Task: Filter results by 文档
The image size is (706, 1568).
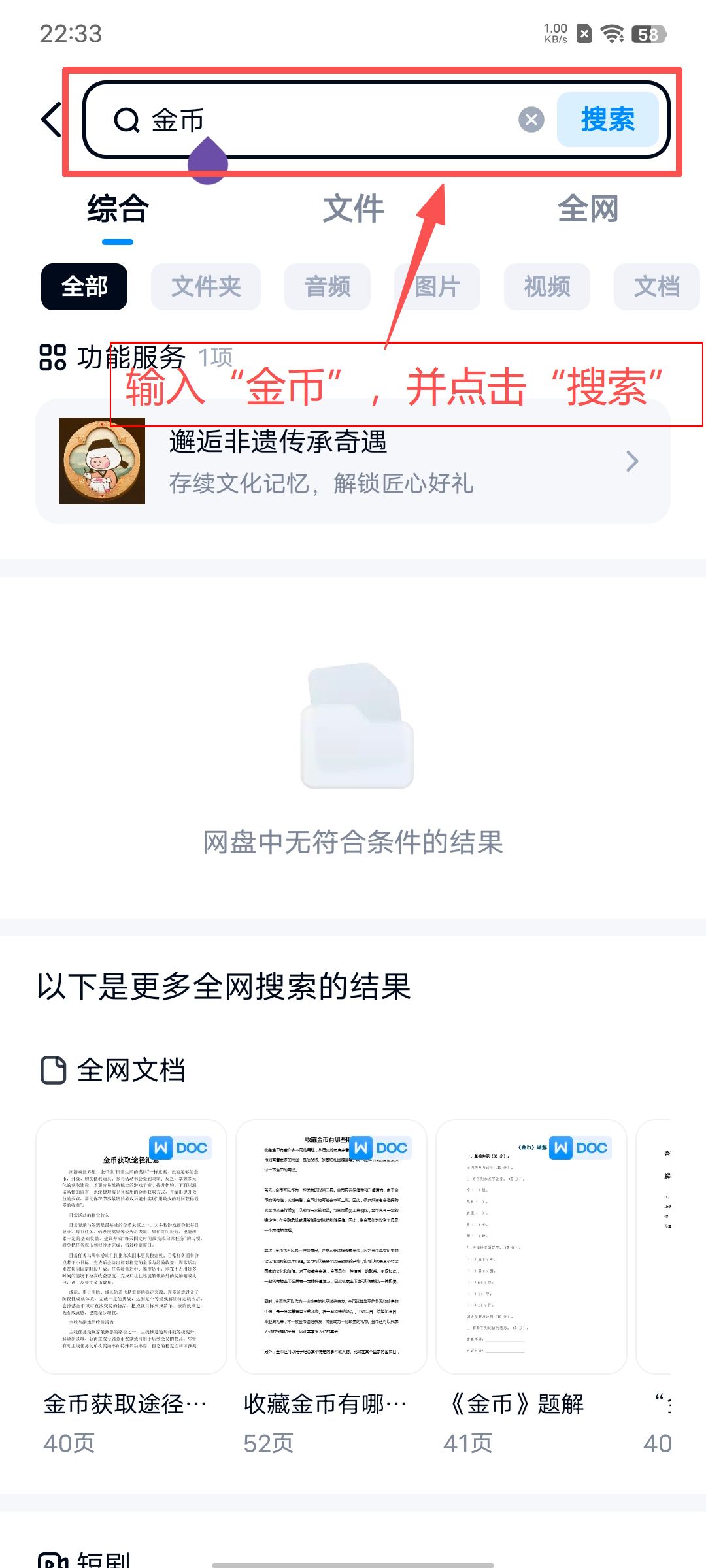Action: click(656, 287)
